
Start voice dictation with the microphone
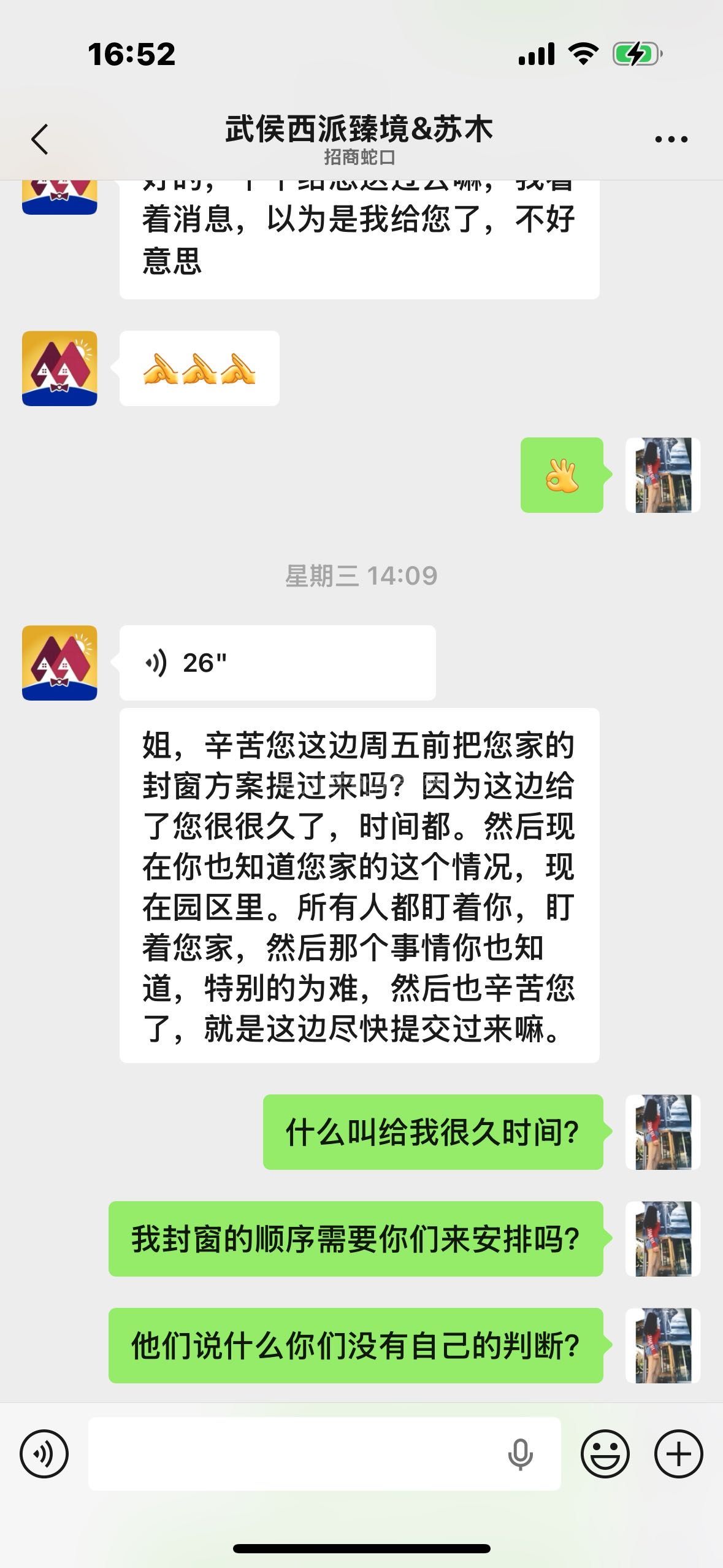[x=520, y=1453]
